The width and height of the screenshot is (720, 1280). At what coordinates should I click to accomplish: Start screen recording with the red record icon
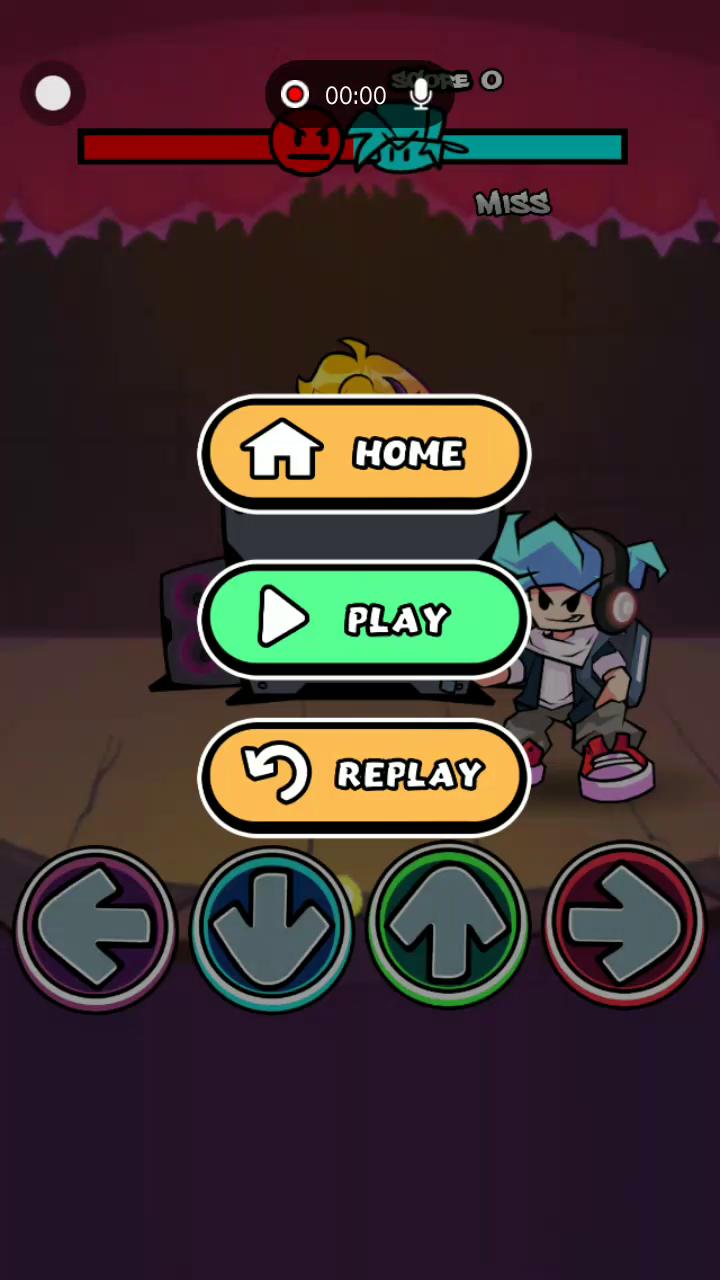click(x=295, y=95)
